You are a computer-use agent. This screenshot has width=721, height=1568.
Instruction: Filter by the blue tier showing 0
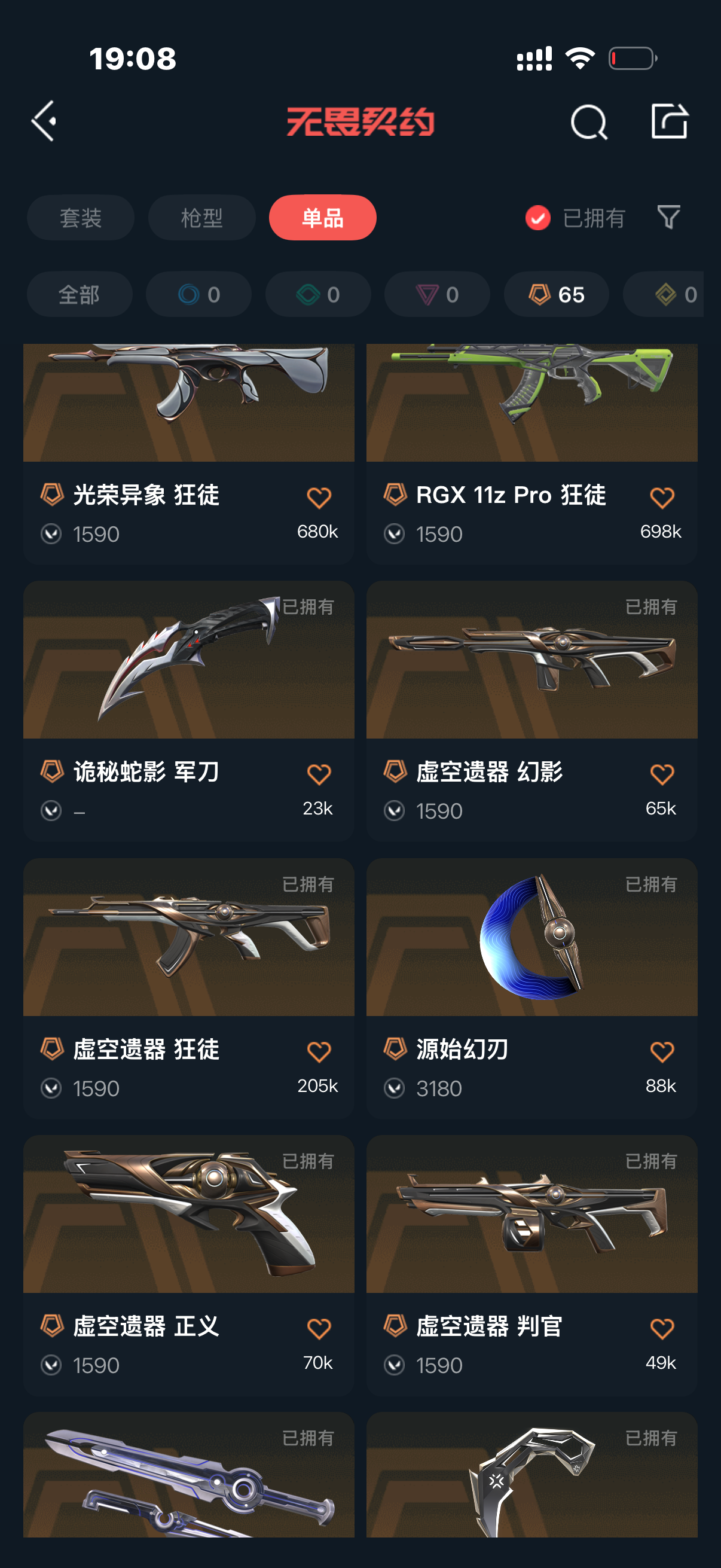[x=198, y=295]
